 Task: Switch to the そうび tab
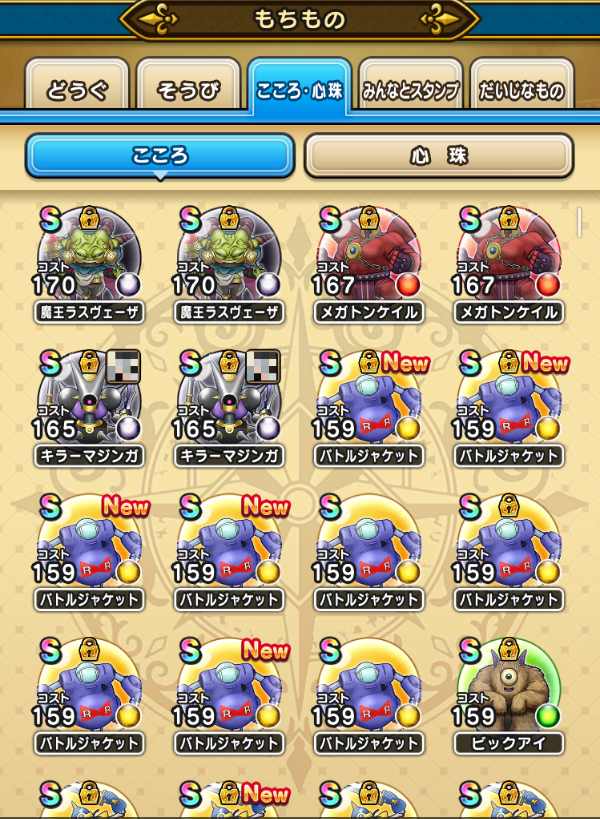(188, 90)
